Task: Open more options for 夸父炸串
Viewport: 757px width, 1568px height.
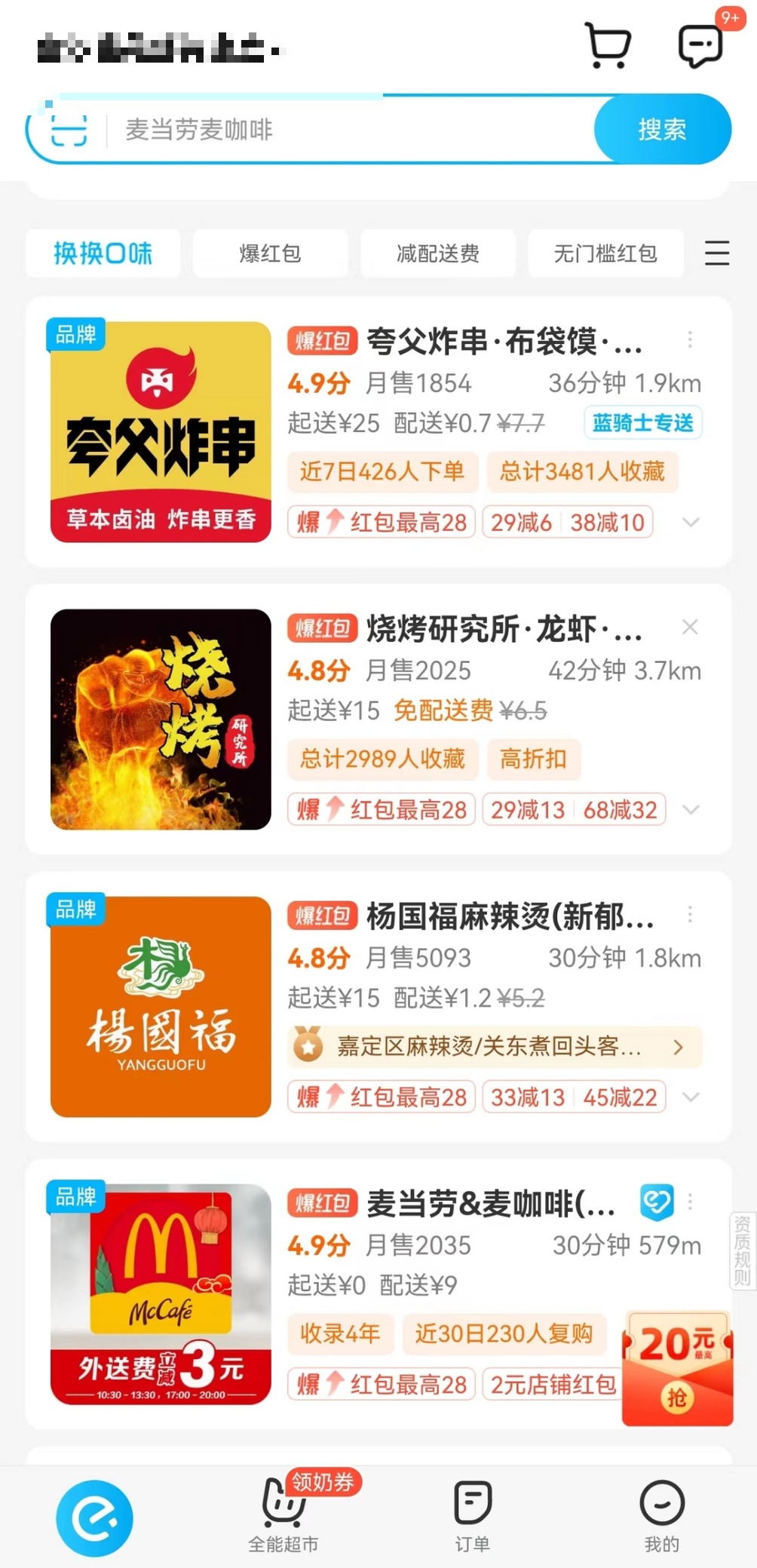Action: tap(690, 340)
